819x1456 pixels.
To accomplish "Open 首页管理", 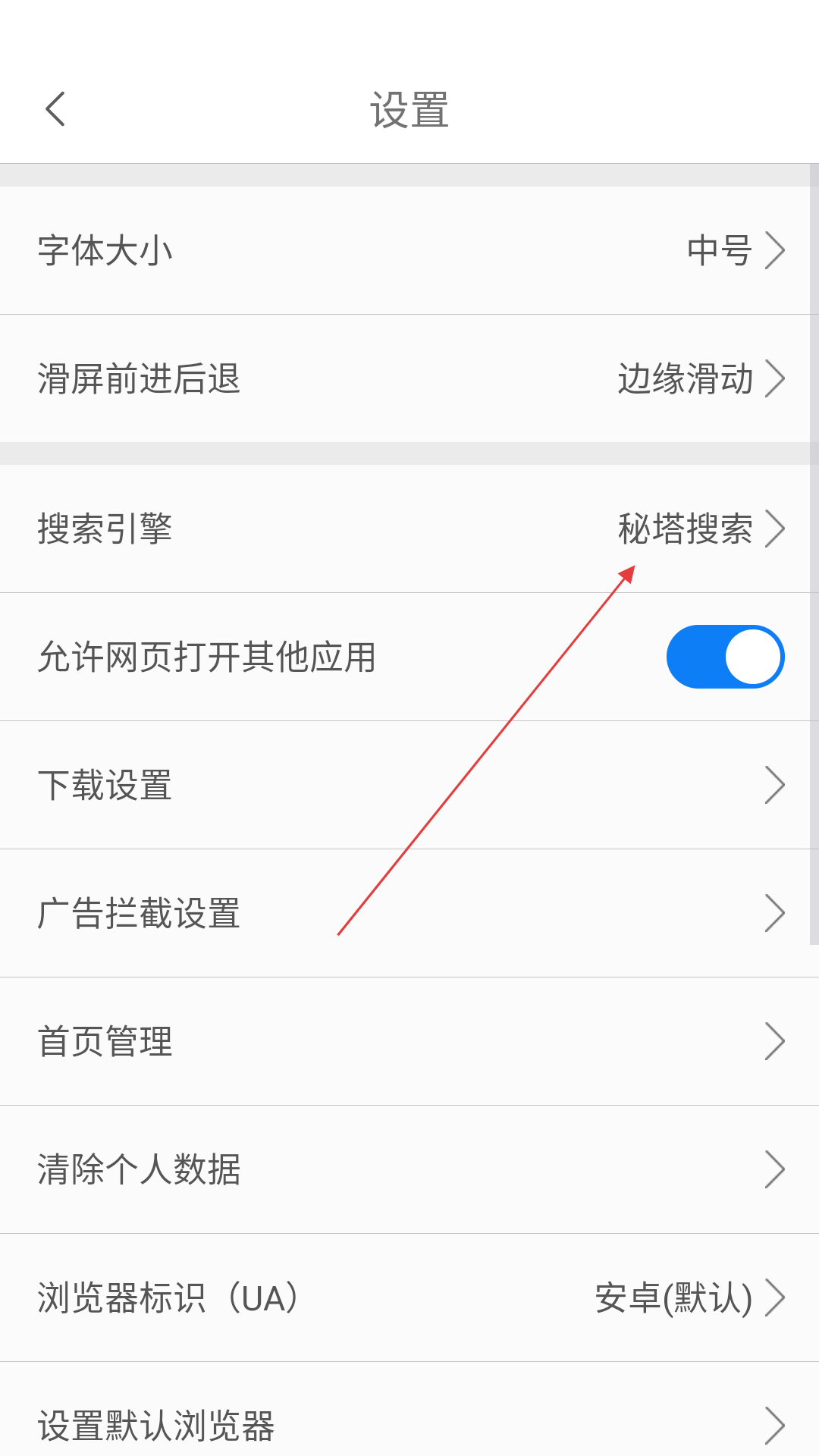I will [409, 1041].
